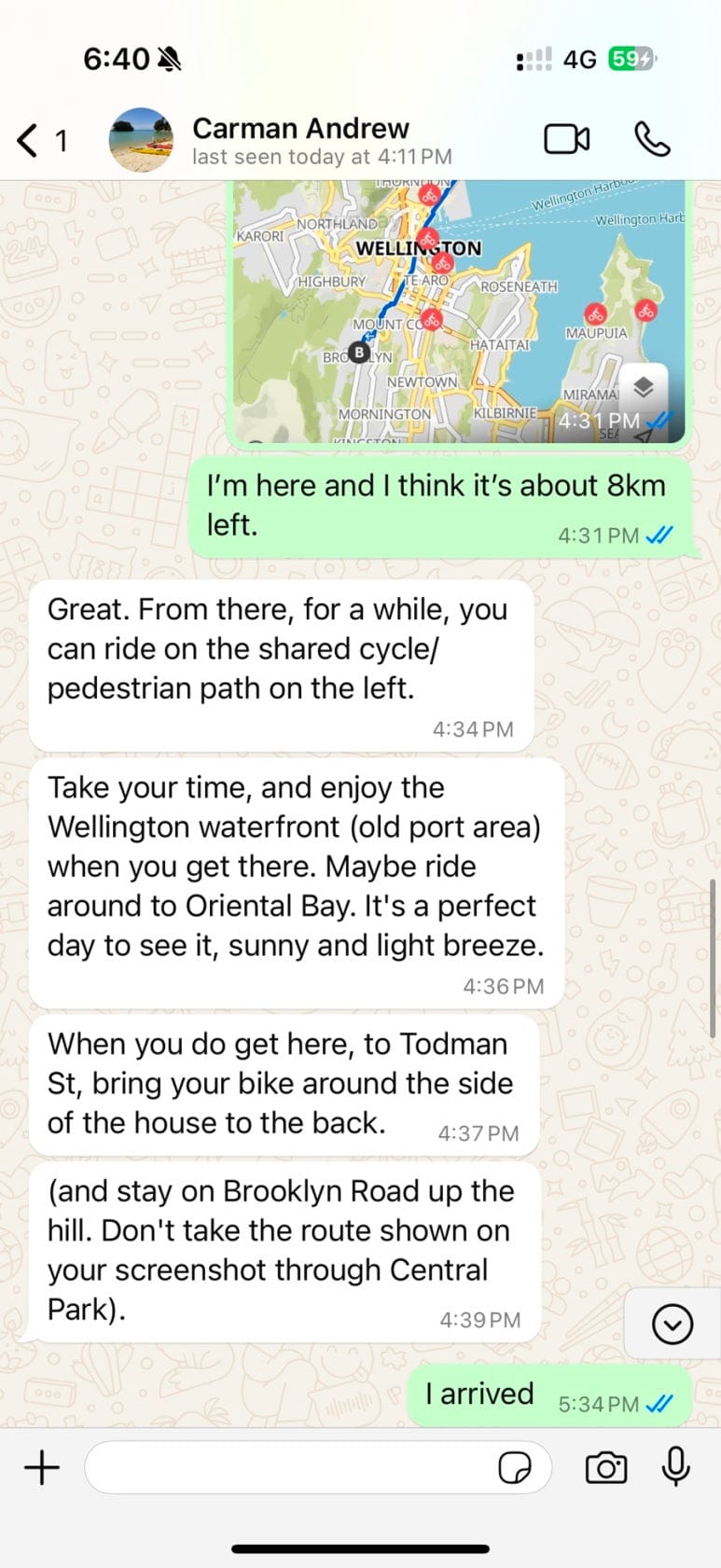Open Carman Andrew's contact info
Screen dimensions: 721x1568
coord(298,140)
